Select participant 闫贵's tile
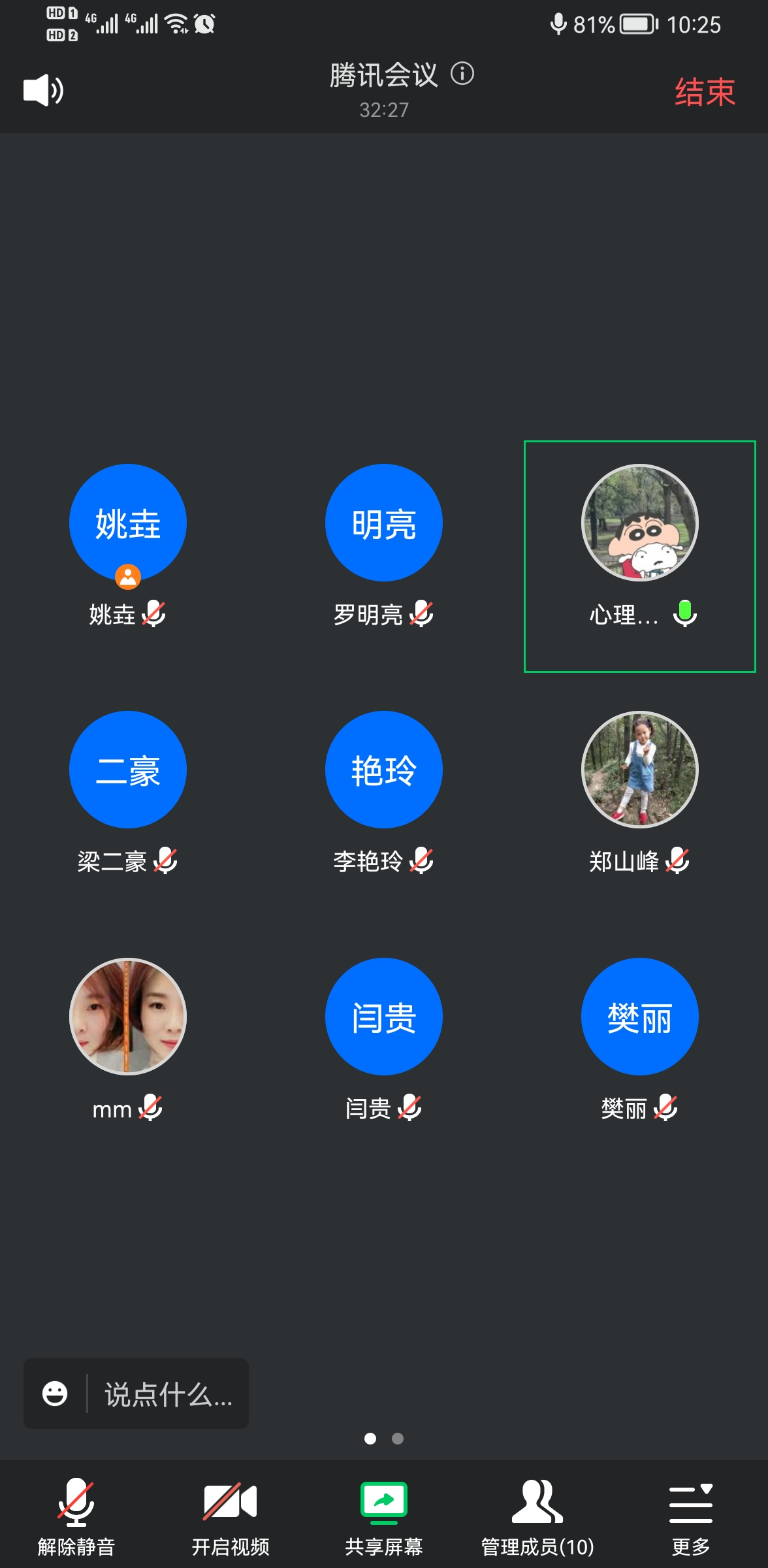 (x=384, y=1017)
